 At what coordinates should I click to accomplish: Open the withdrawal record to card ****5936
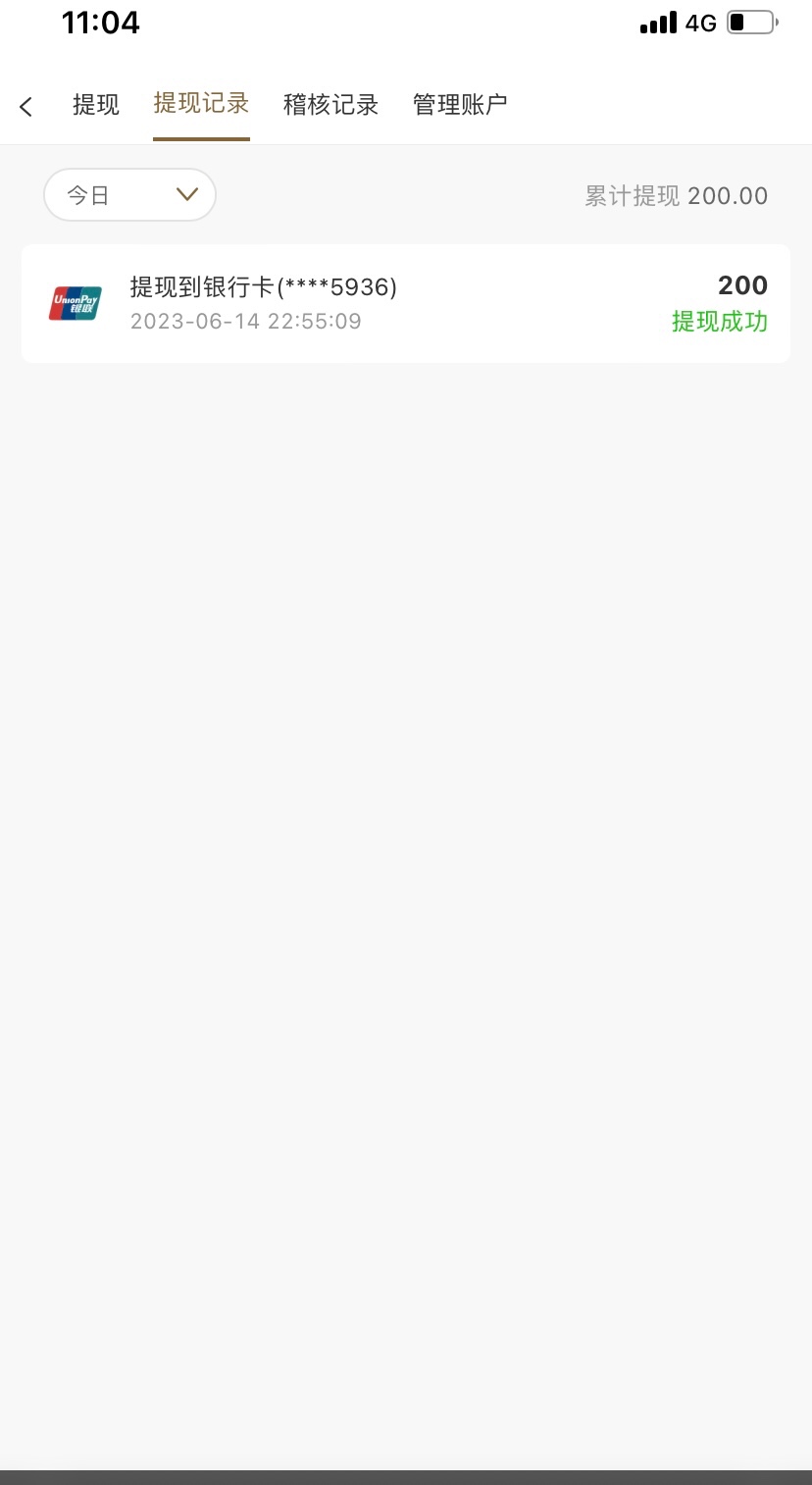(405, 303)
